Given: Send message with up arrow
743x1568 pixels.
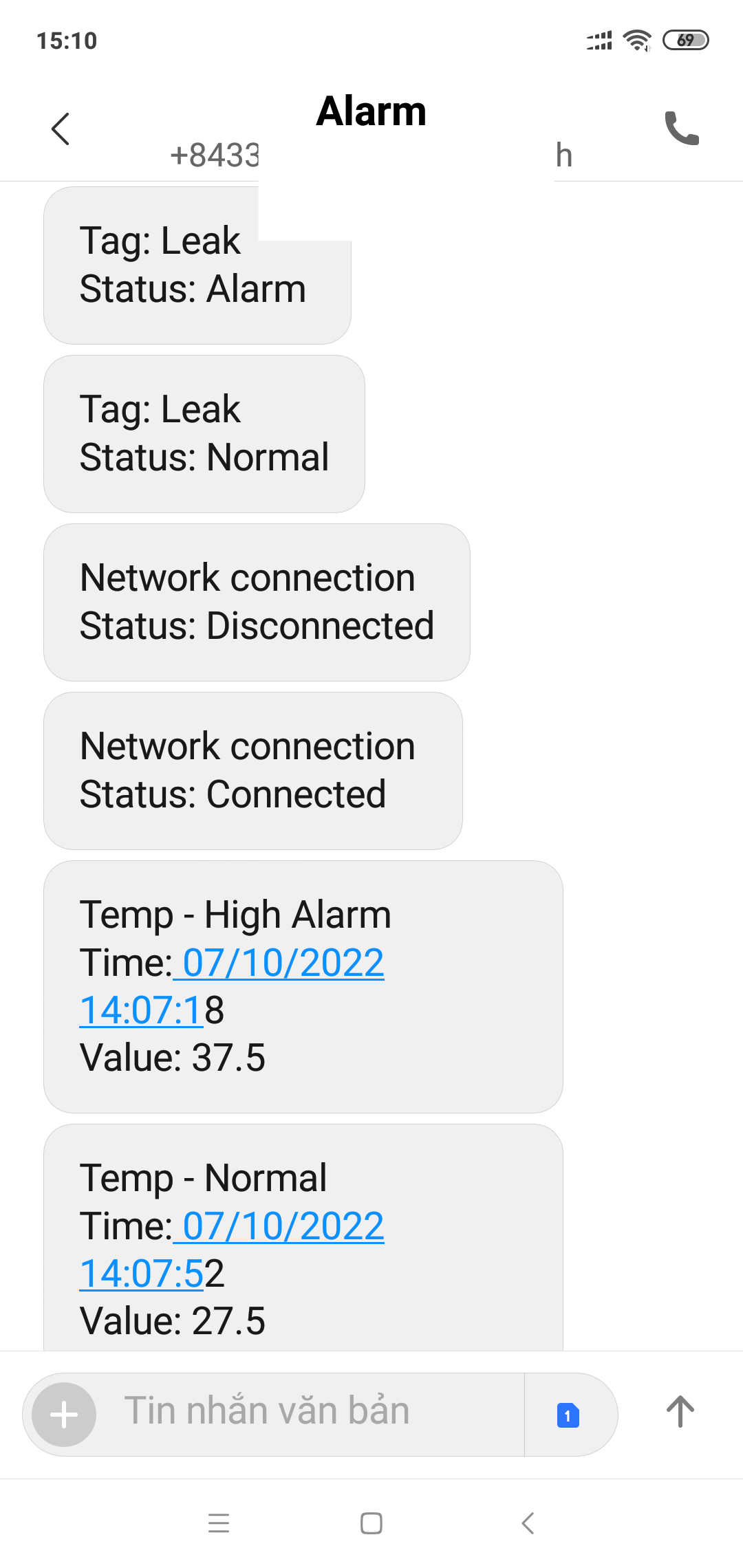Looking at the screenshot, I should pyautogui.click(x=680, y=1412).
